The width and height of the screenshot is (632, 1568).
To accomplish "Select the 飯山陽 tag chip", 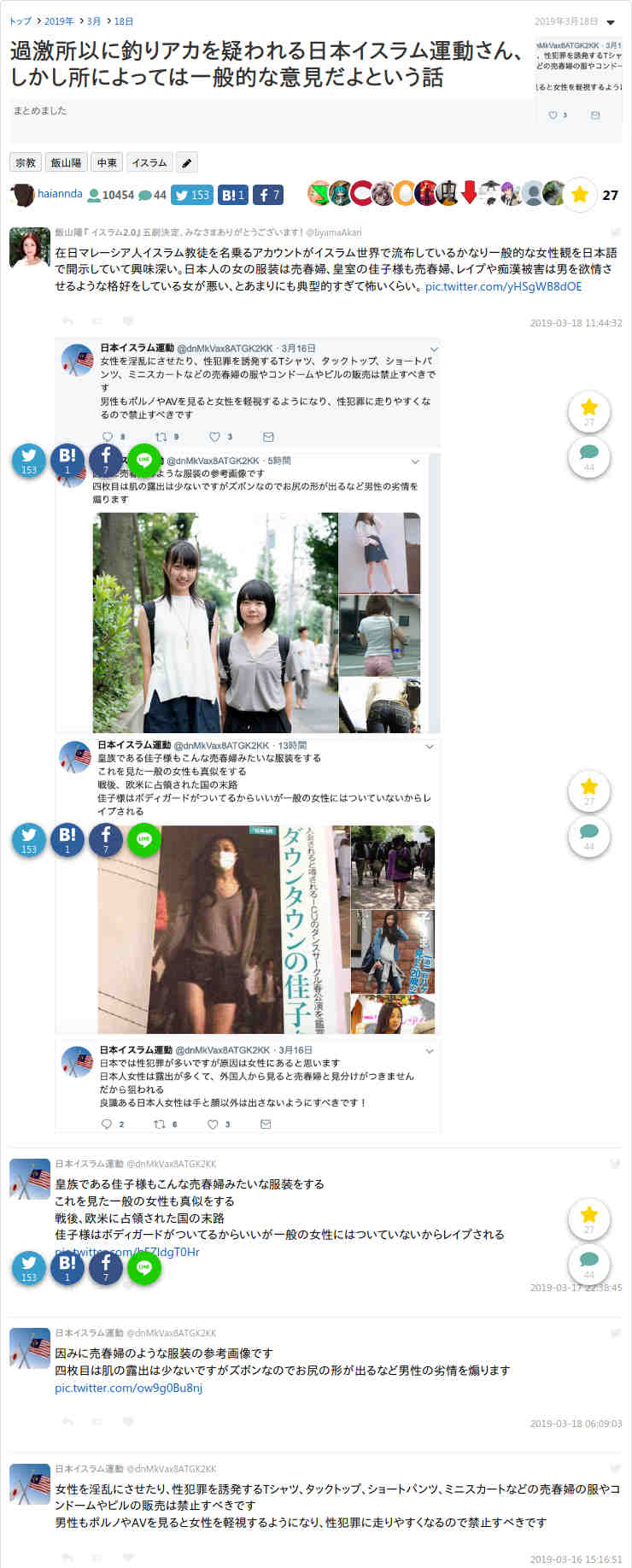I will click(66, 162).
